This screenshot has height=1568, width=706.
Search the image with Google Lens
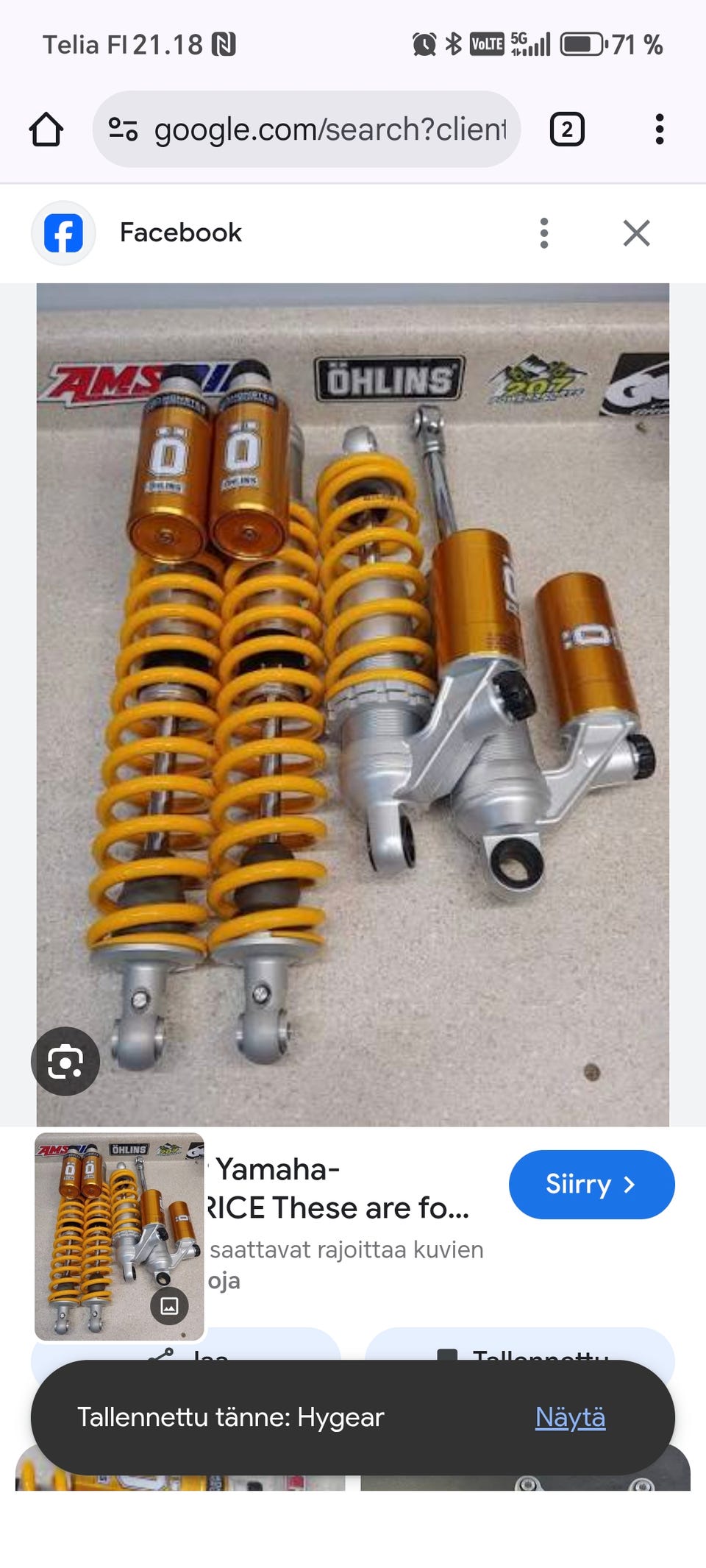pos(65,1061)
